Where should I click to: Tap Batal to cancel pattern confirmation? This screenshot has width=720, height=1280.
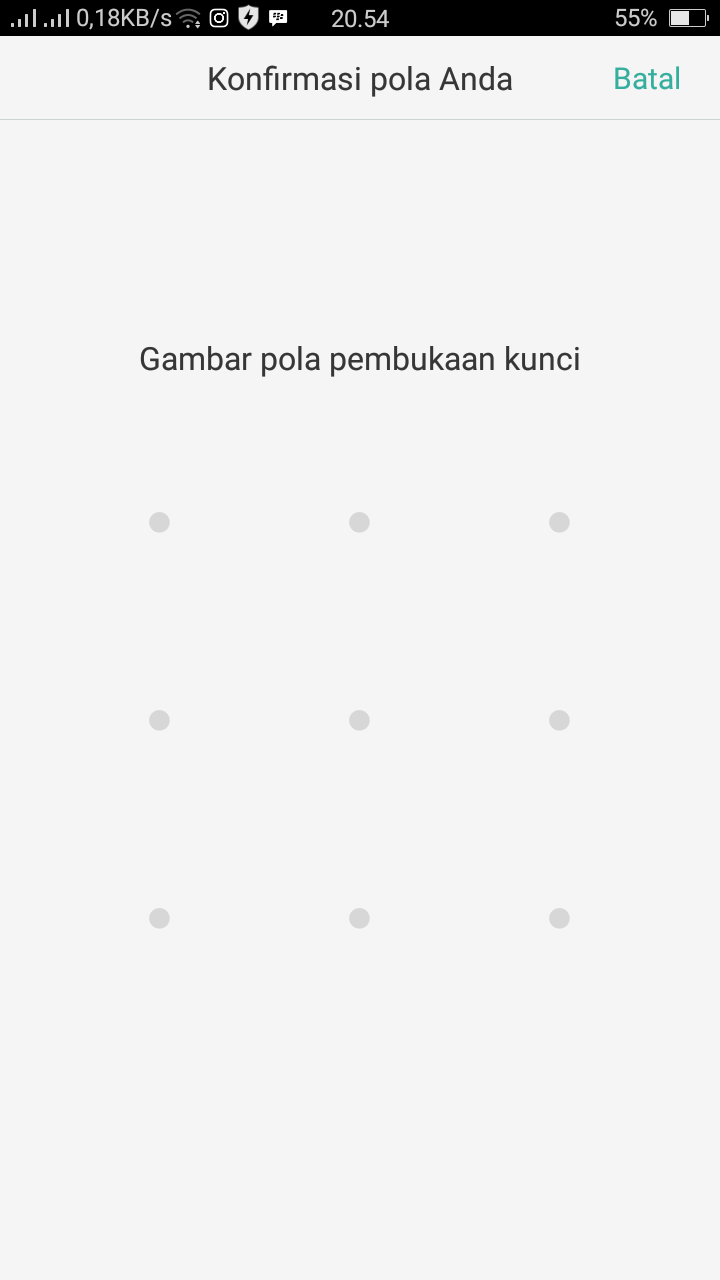[647, 79]
